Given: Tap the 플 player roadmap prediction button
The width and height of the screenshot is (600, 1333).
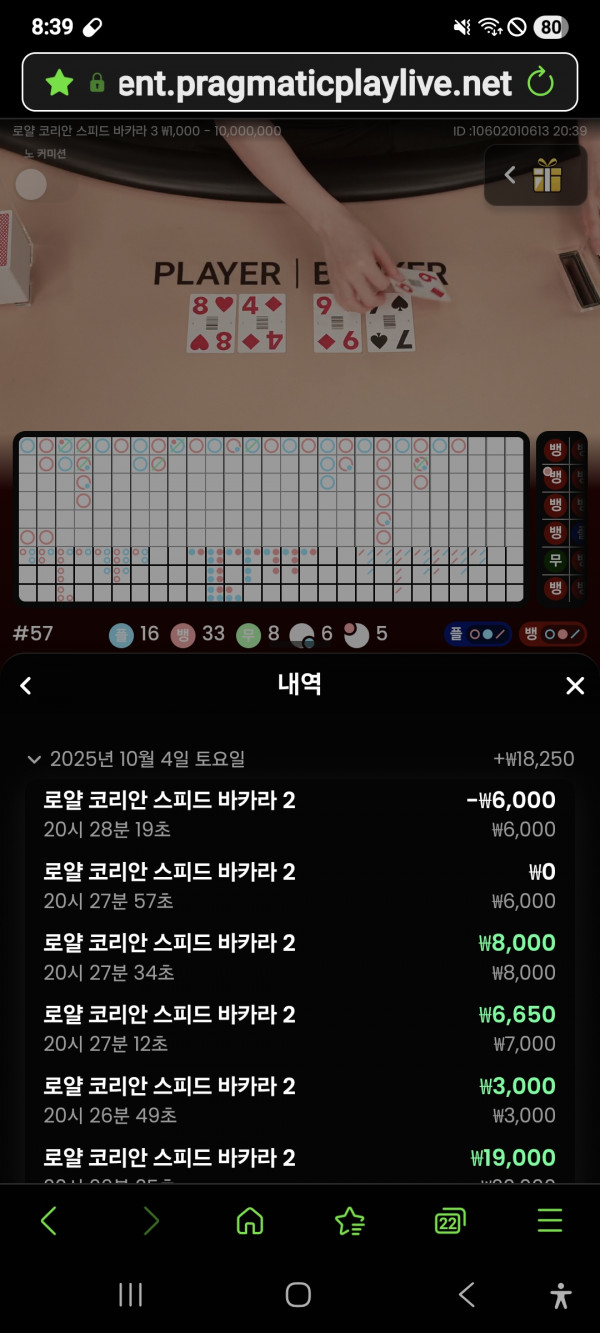Looking at the screenshot, I should 478,634.
